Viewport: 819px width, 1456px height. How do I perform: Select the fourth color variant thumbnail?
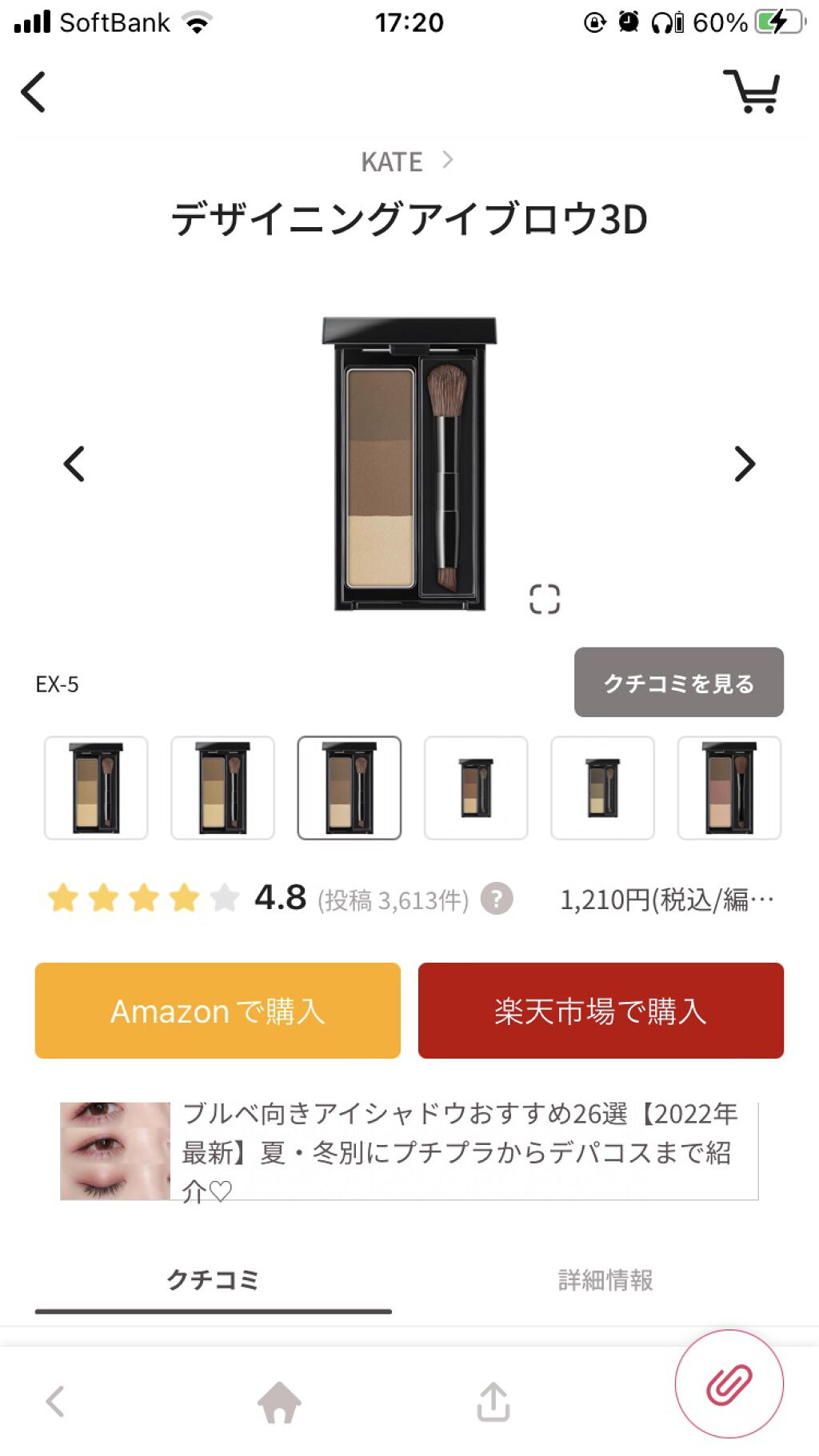click(476, 788)
